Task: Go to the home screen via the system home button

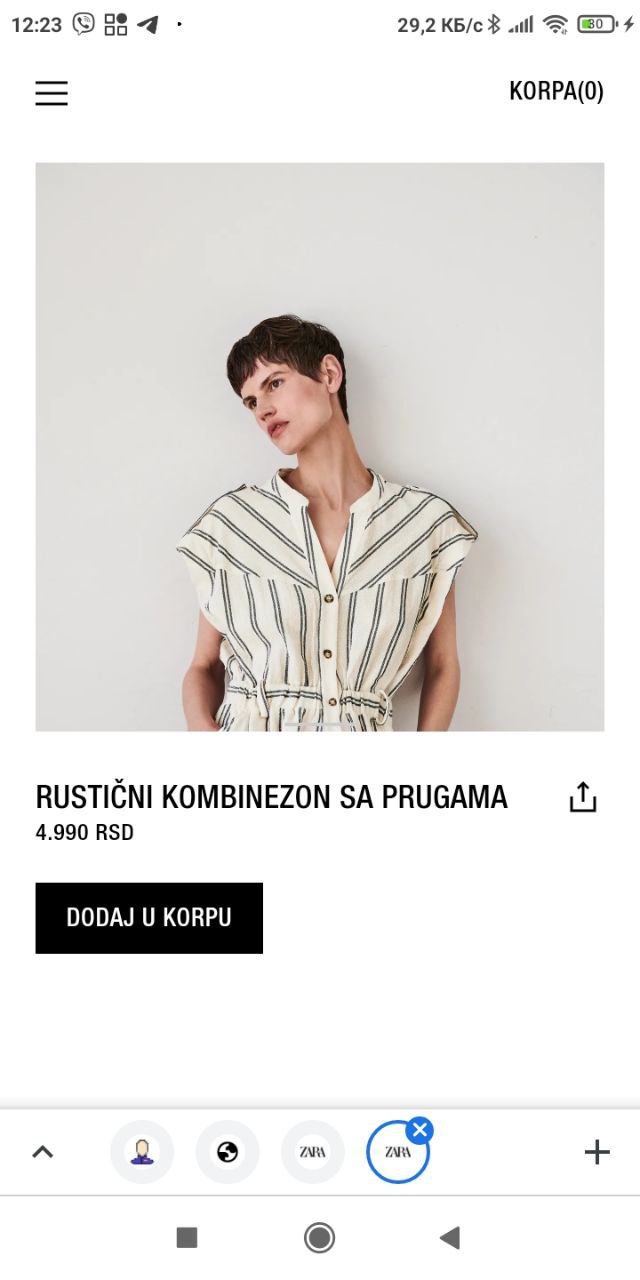Action: (x=319, y=1238)
